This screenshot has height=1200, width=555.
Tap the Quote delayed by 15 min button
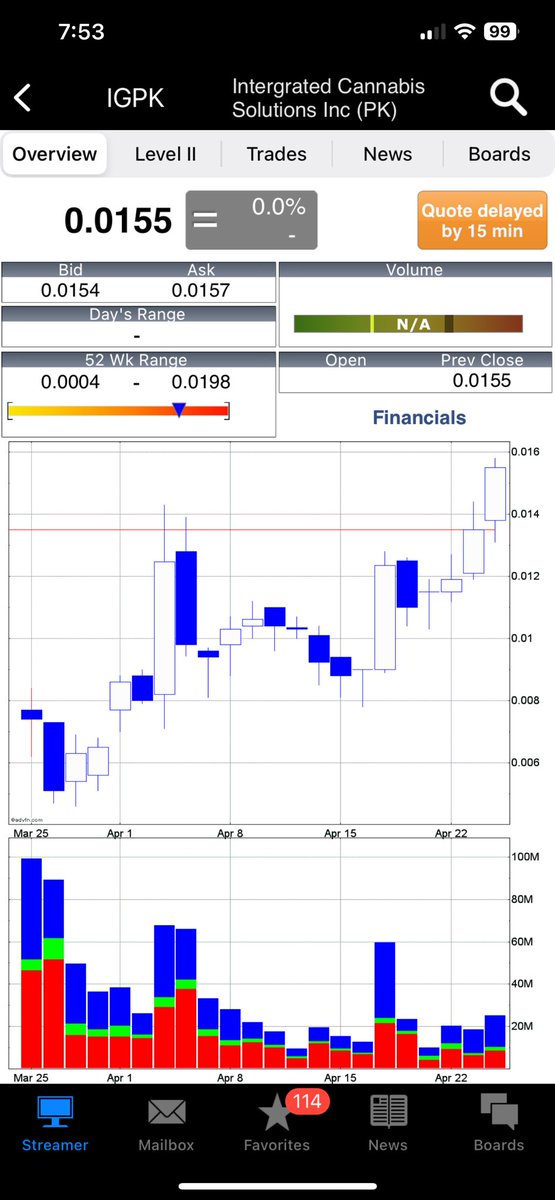tap(482, 221)
